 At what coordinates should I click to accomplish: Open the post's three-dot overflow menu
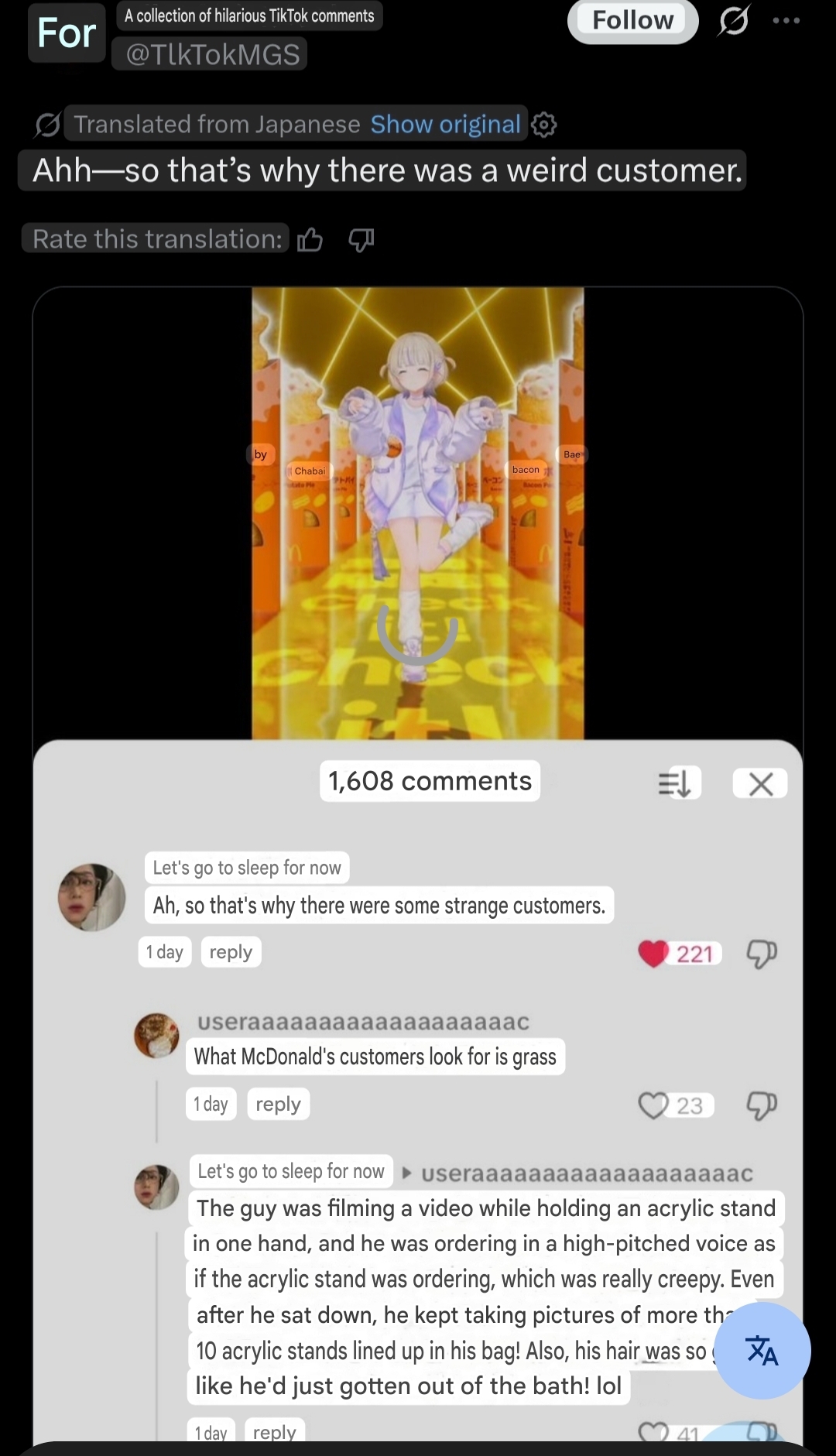786,20
